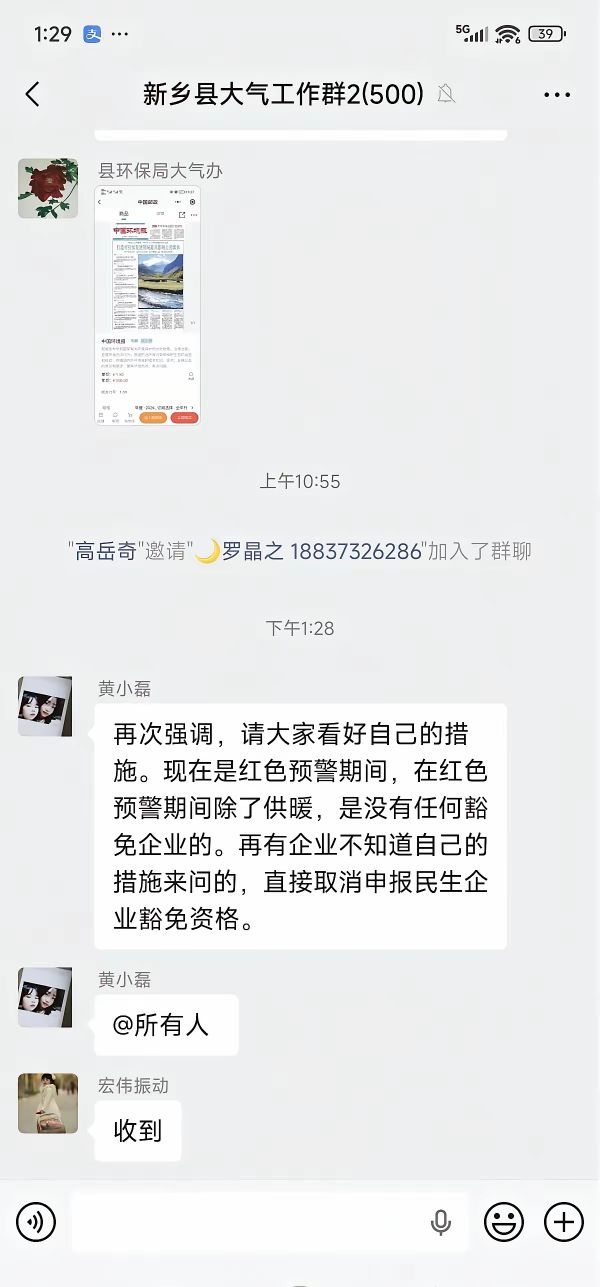Open the group chat overflow menu
The width and height of the screenshot is (600, 1287).
557,95
